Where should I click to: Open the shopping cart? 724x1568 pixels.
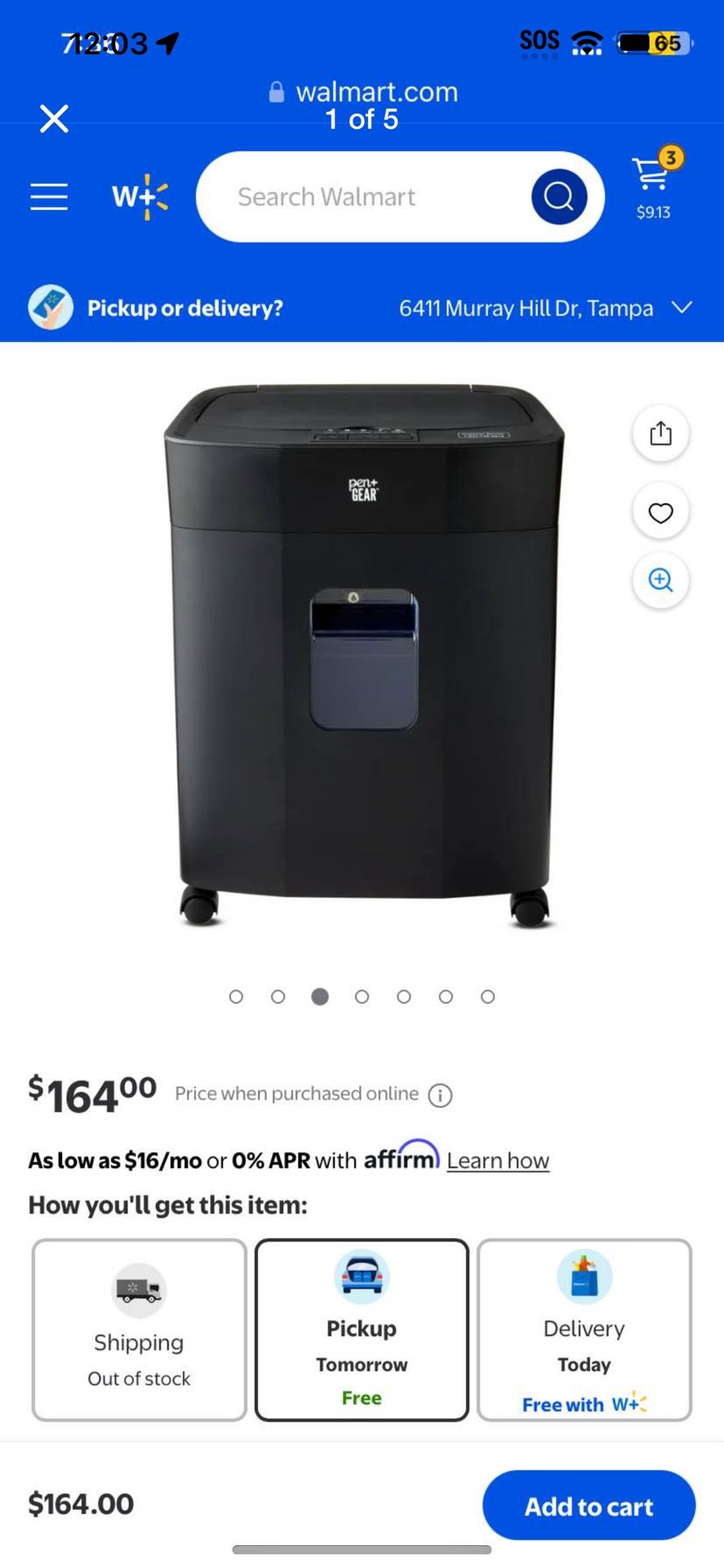654,187
